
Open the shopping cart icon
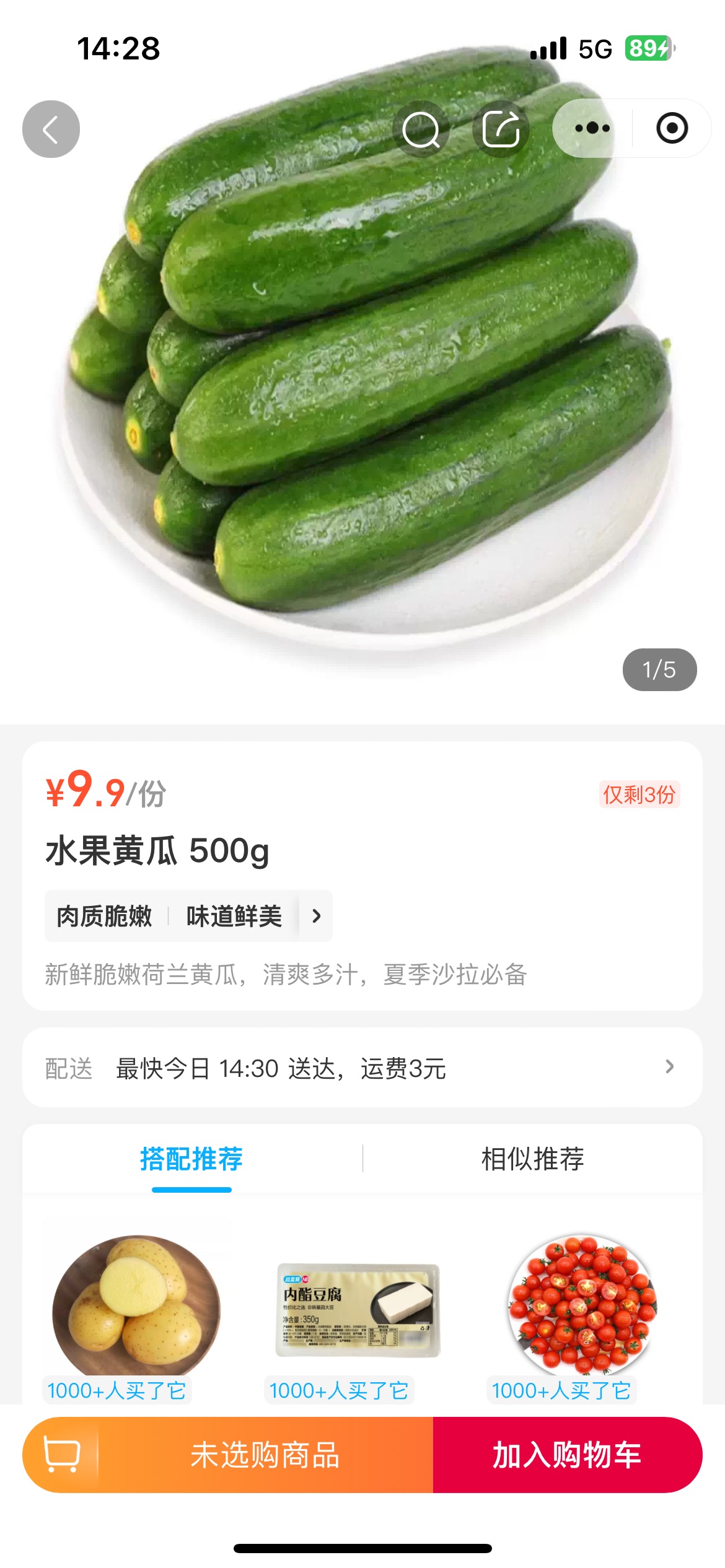click(x=61, y=1455)
